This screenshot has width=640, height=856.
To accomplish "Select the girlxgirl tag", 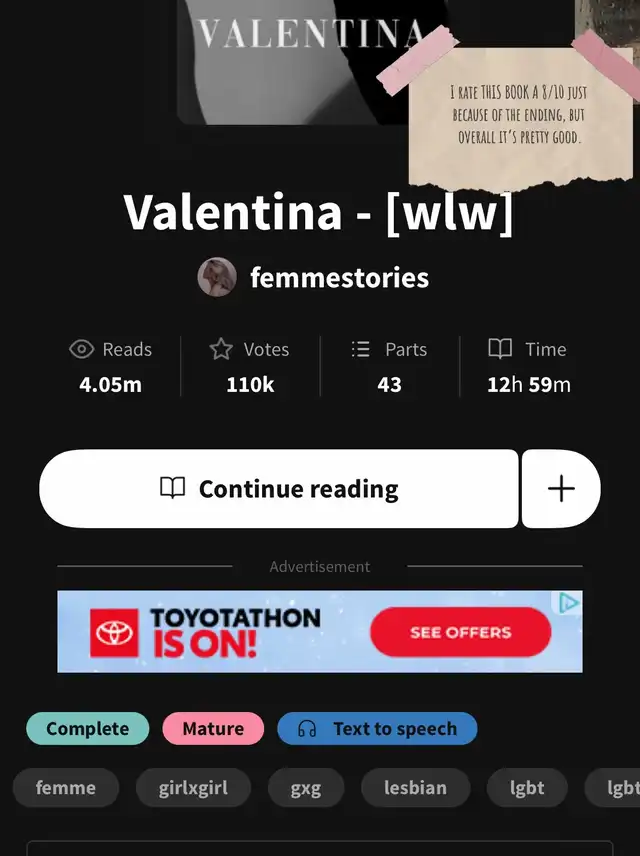I will 193,788.
